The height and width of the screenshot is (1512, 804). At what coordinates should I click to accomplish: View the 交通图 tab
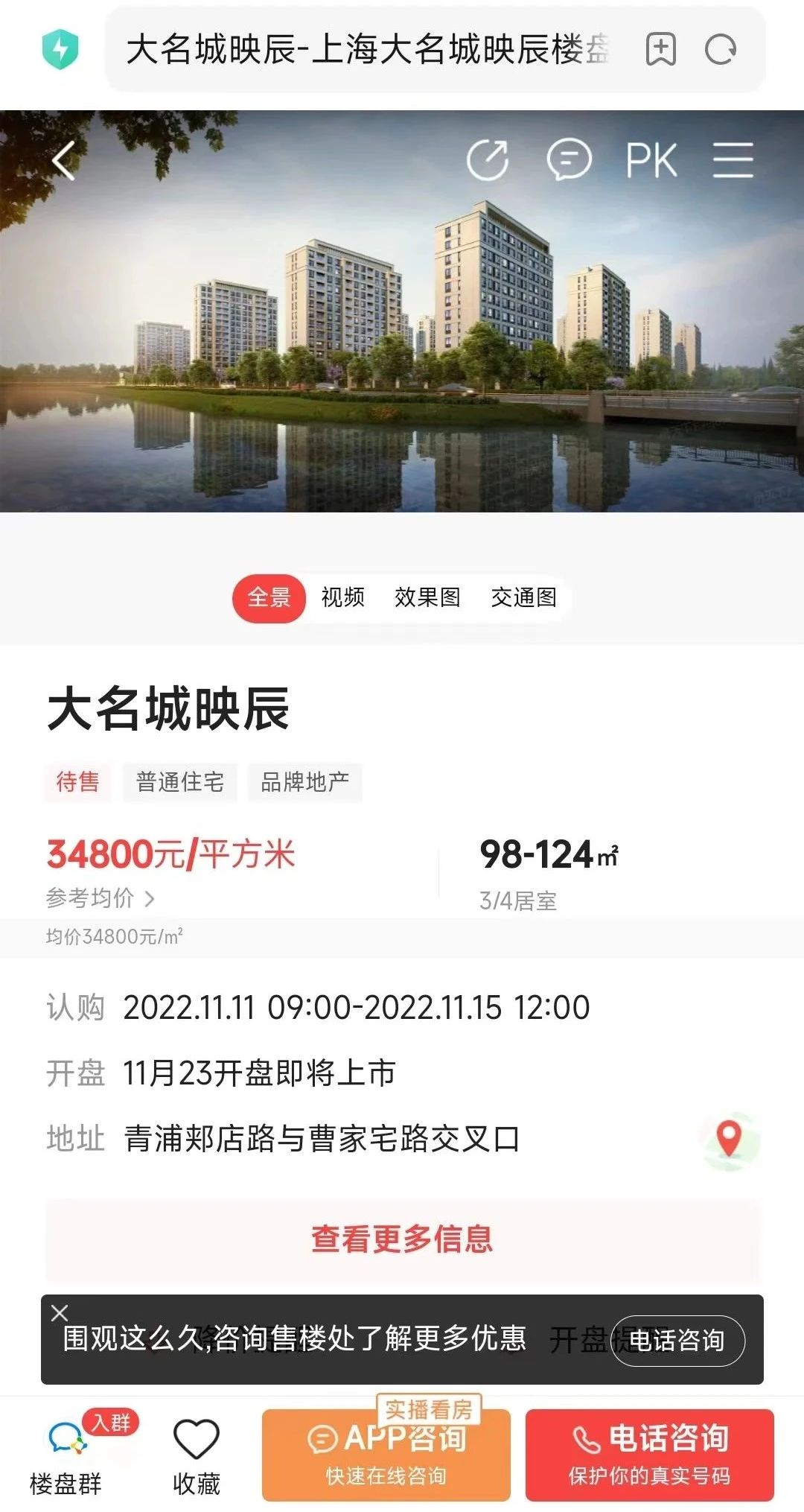tap(523, 597)
